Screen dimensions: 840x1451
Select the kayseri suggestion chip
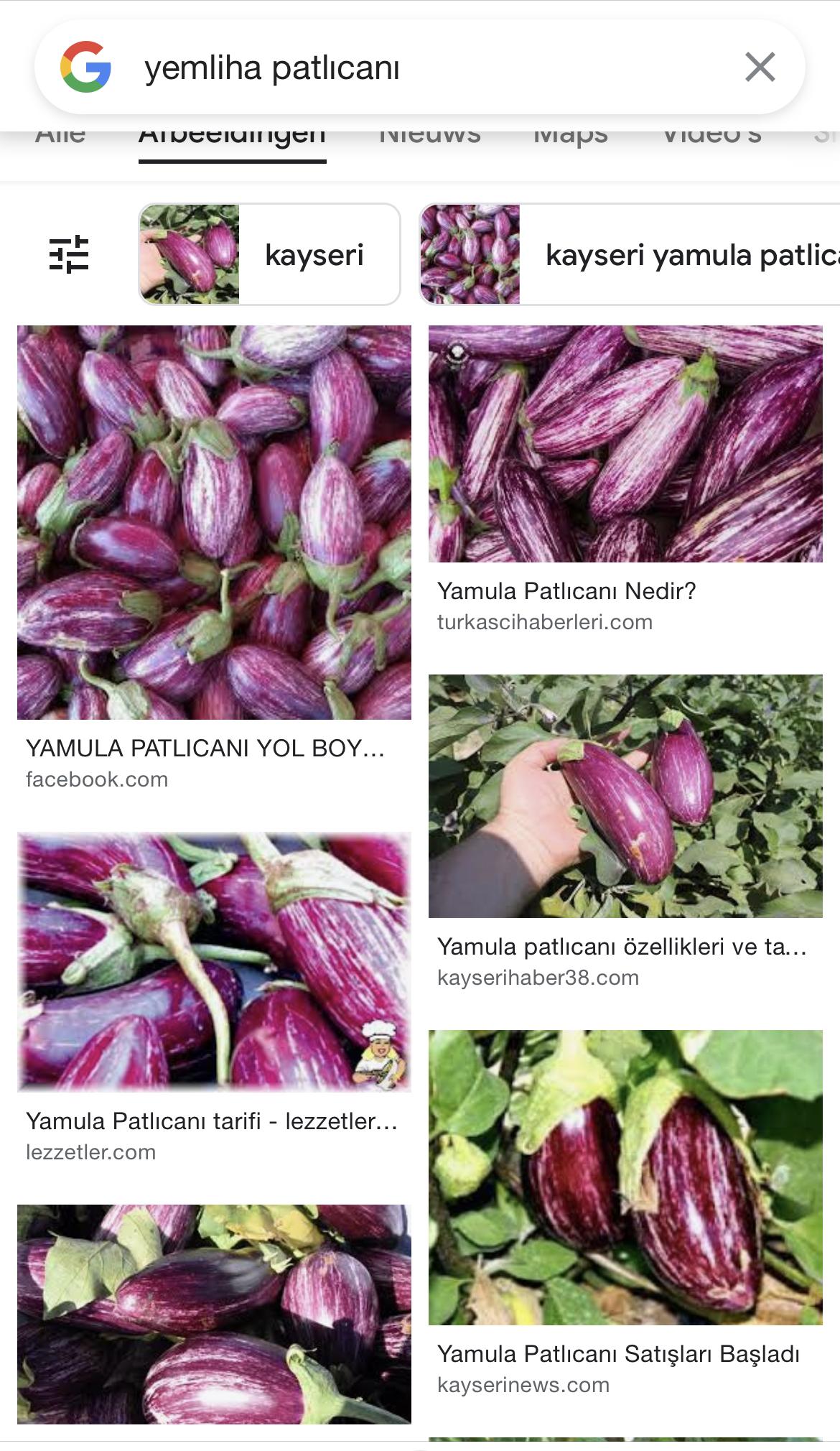click(269, 254)
